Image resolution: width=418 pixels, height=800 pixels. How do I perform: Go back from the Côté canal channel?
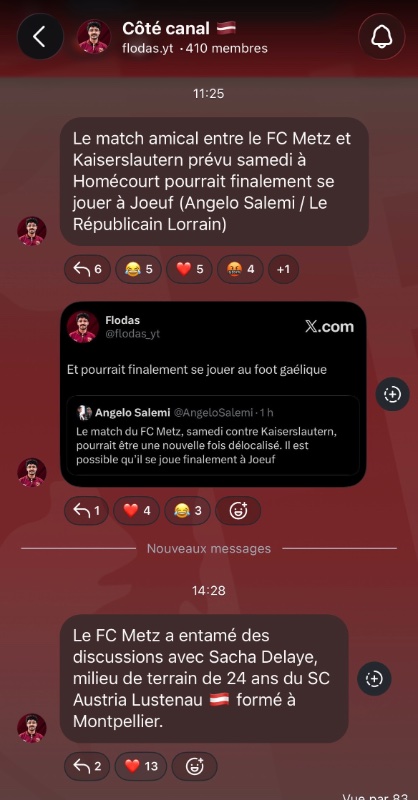tap(40, 37)
